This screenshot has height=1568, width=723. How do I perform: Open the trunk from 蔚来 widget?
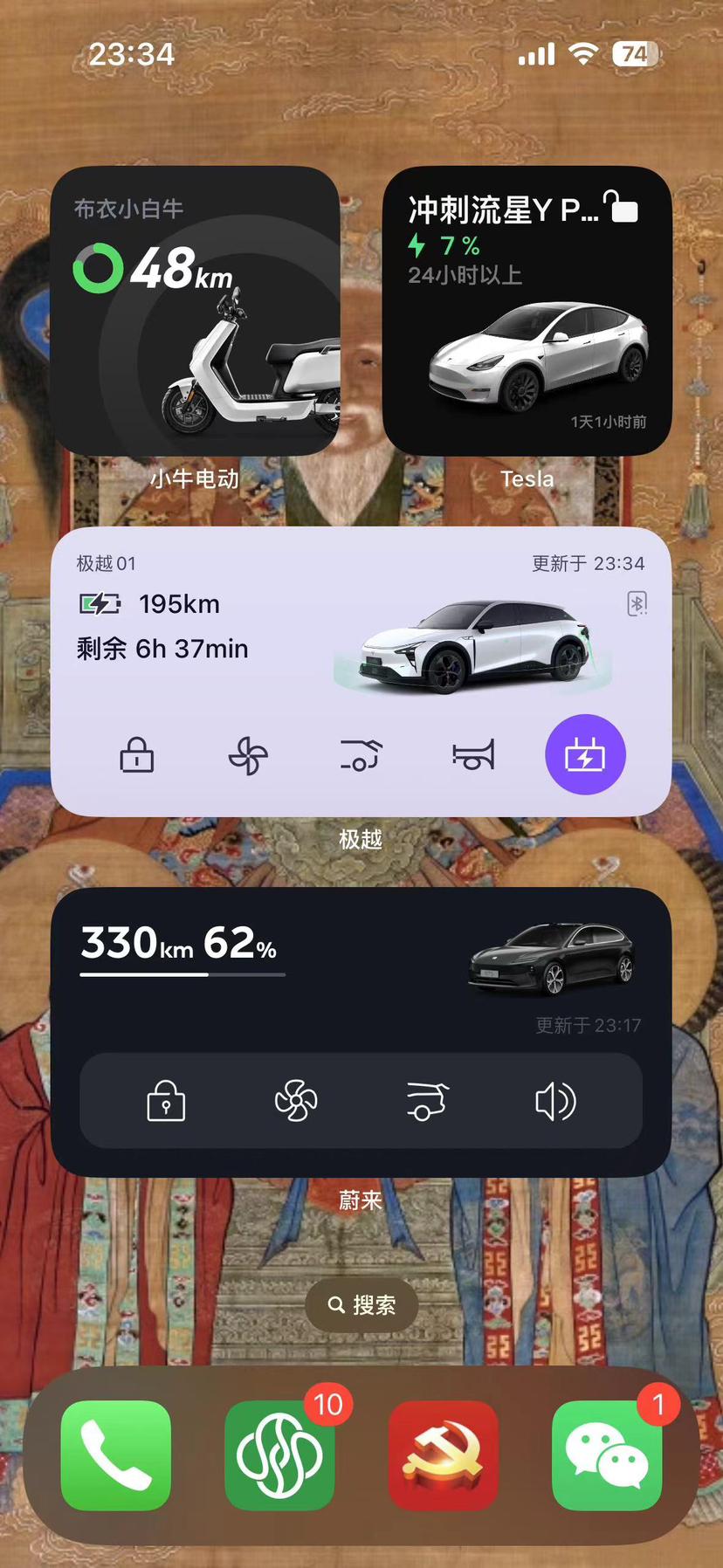[x=427, y=1101]
